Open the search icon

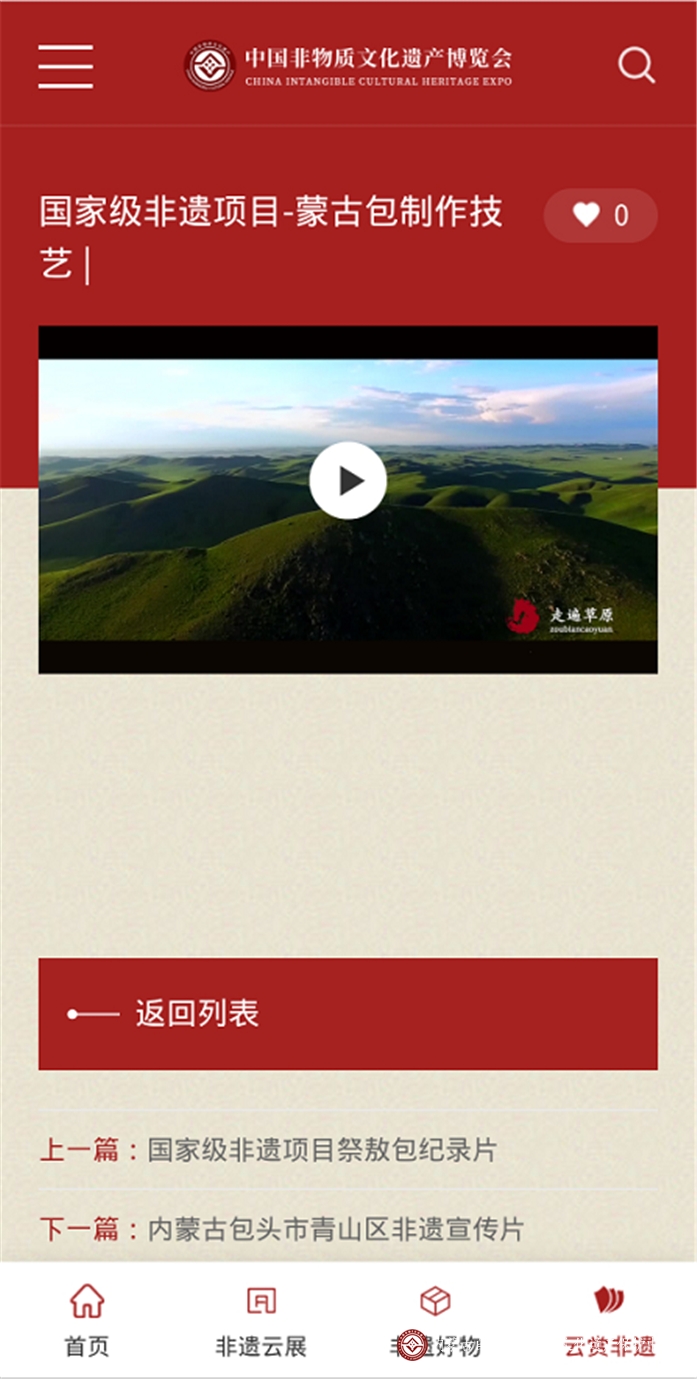635,66
